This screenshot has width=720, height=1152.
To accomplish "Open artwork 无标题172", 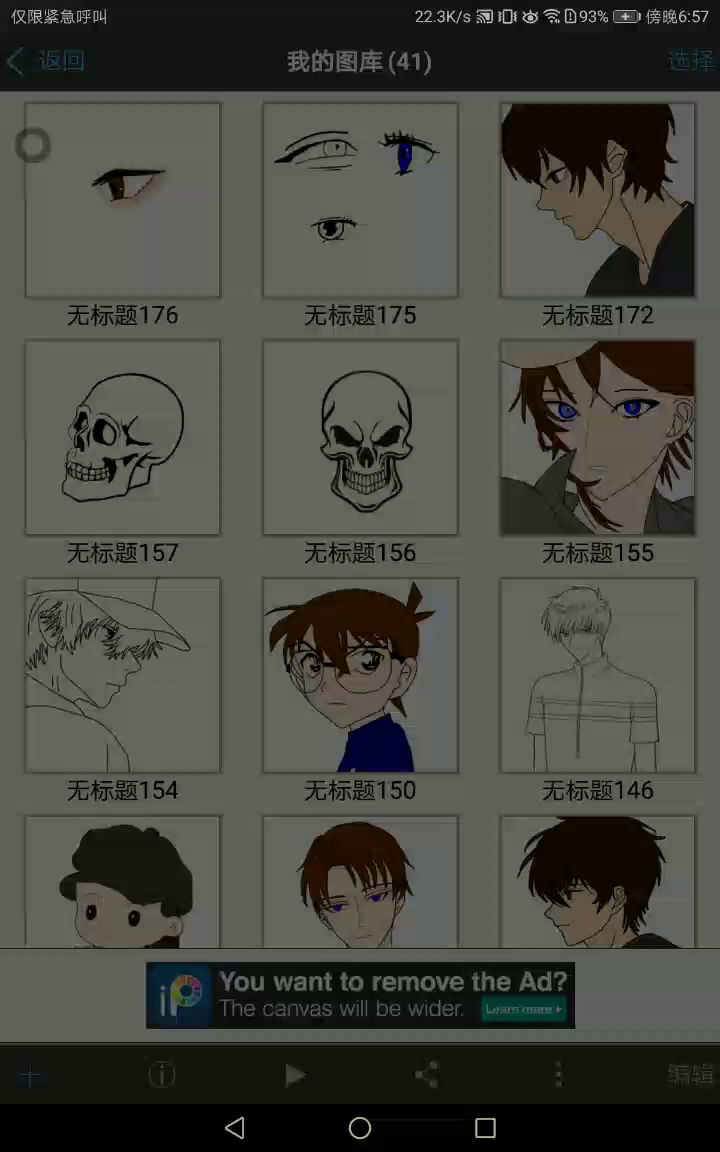I will [x=597, y=200].
